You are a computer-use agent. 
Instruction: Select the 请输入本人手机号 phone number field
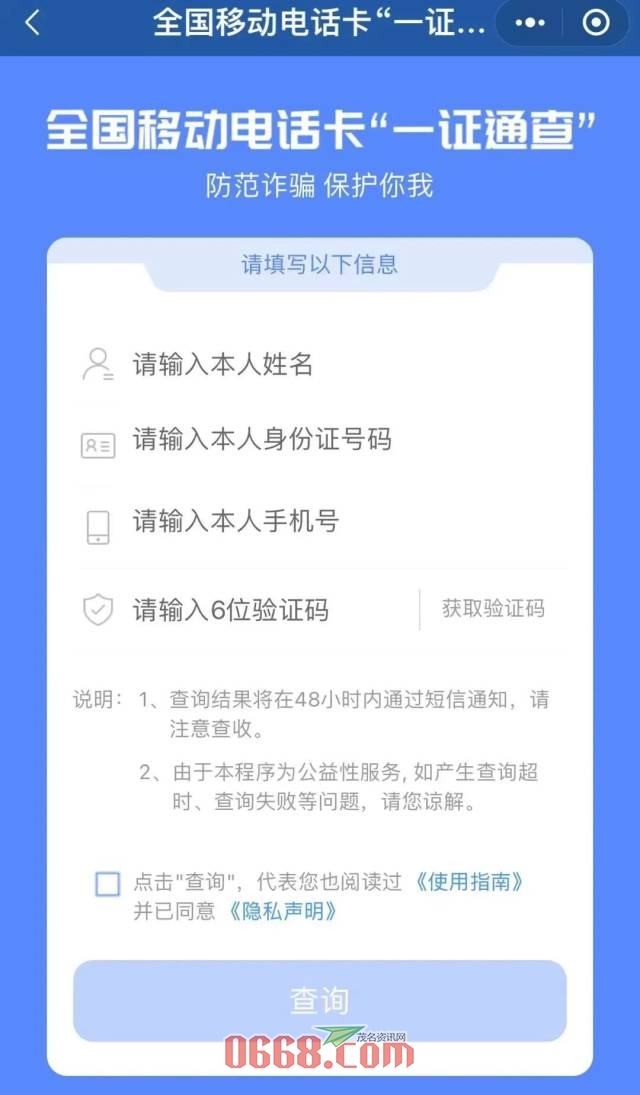(320, 522)
